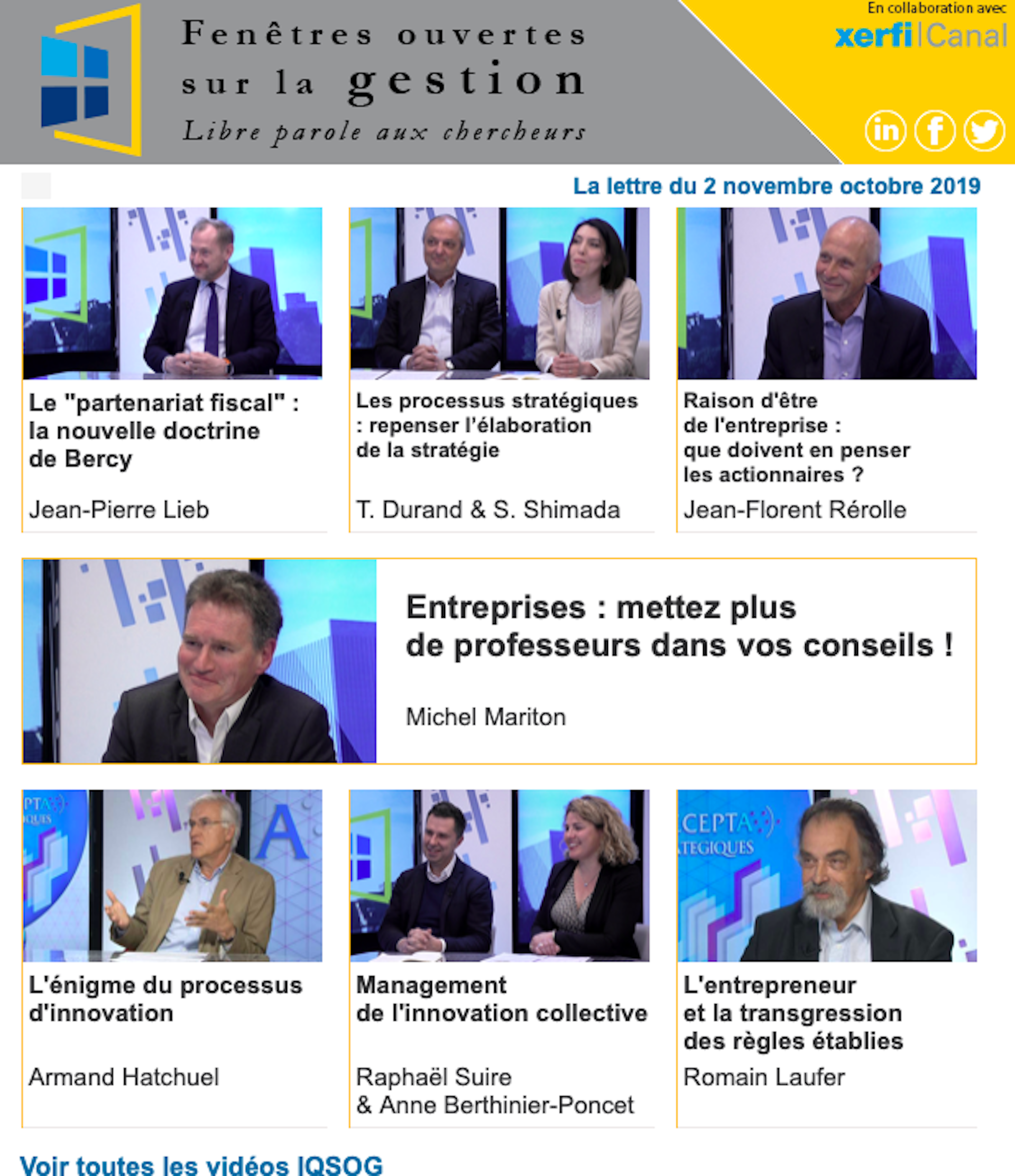Image resolution: width=1015 pixels, height=1176 pixels.
Task: Open the LinkedIn icon in the header
Action: point(885,131)
